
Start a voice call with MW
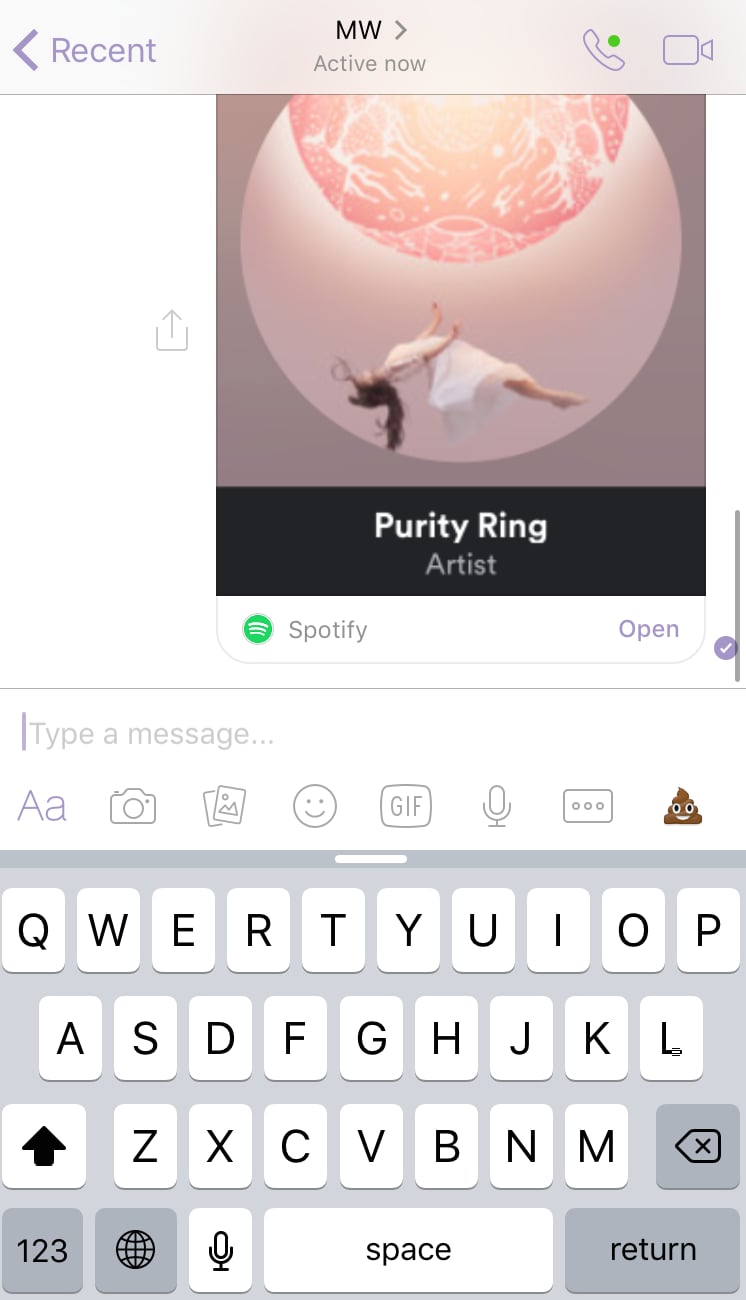click(x=604, y=50)
